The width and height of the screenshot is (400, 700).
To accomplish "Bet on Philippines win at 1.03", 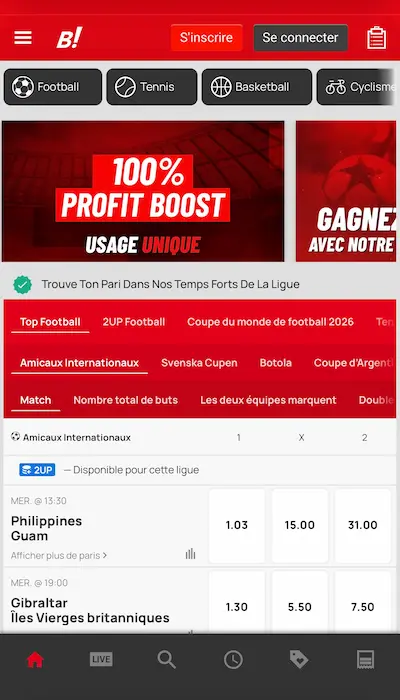I will (x=237, y=525).
